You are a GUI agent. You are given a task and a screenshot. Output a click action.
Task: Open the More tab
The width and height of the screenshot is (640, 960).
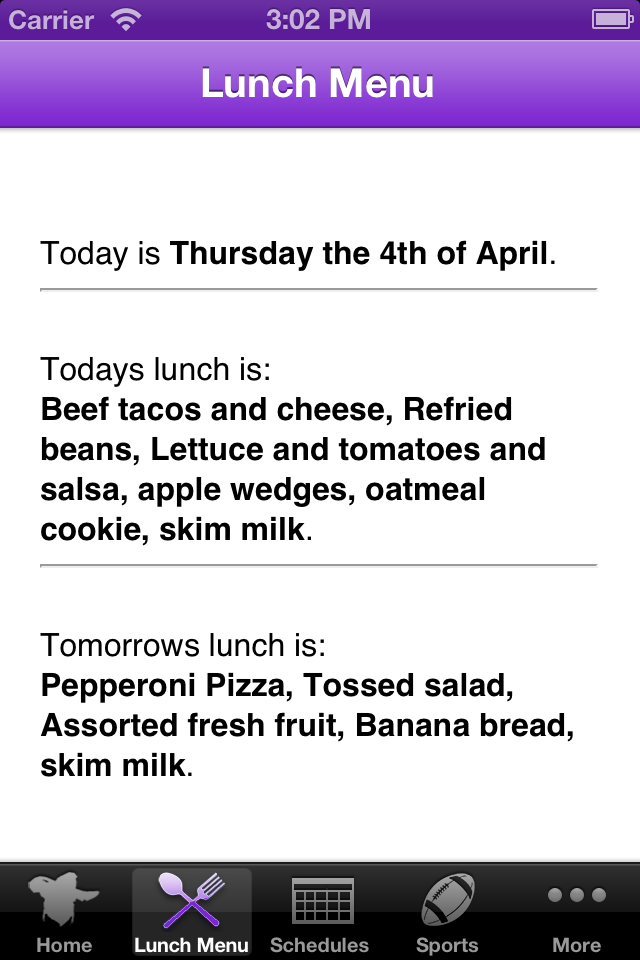[x=576, y=912]
